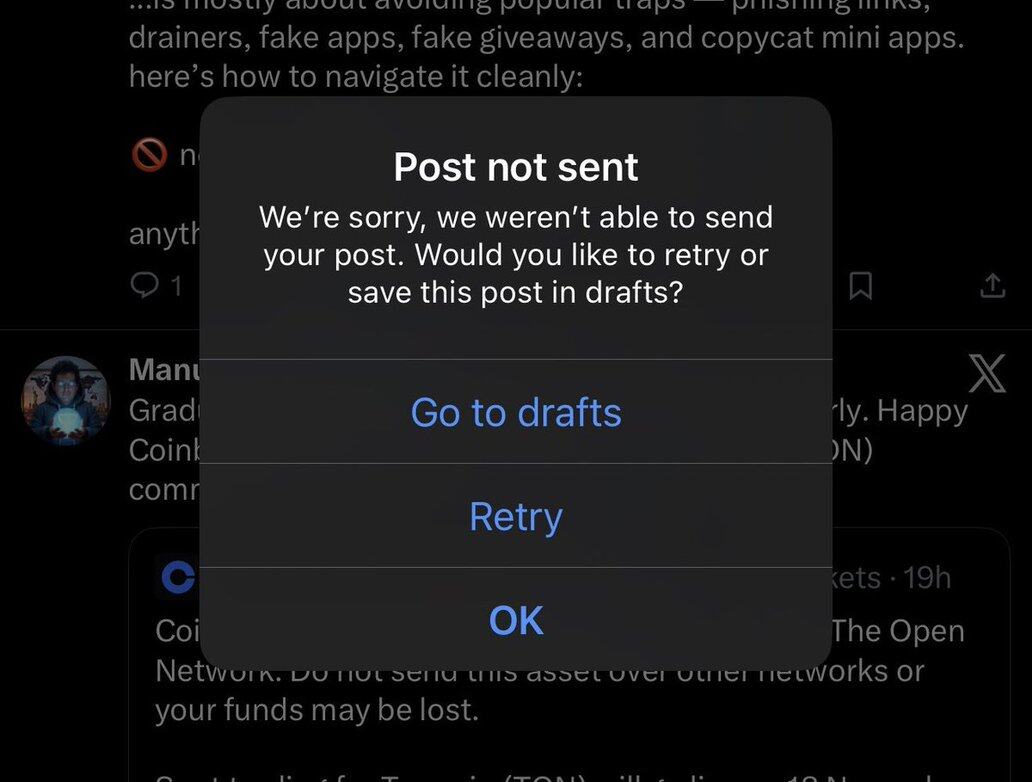Open drafts from the dialog

click(516, 412)
